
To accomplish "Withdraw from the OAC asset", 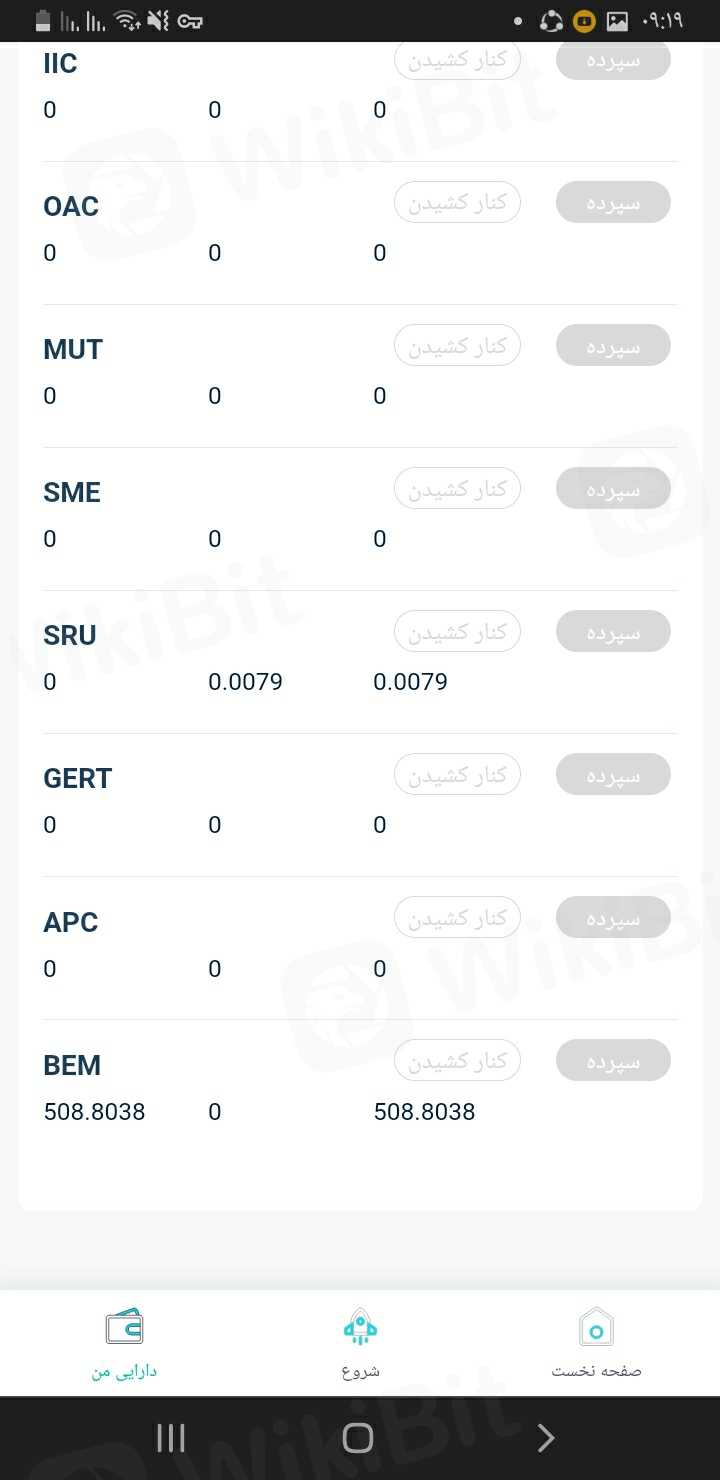I will tap(457, 203).
